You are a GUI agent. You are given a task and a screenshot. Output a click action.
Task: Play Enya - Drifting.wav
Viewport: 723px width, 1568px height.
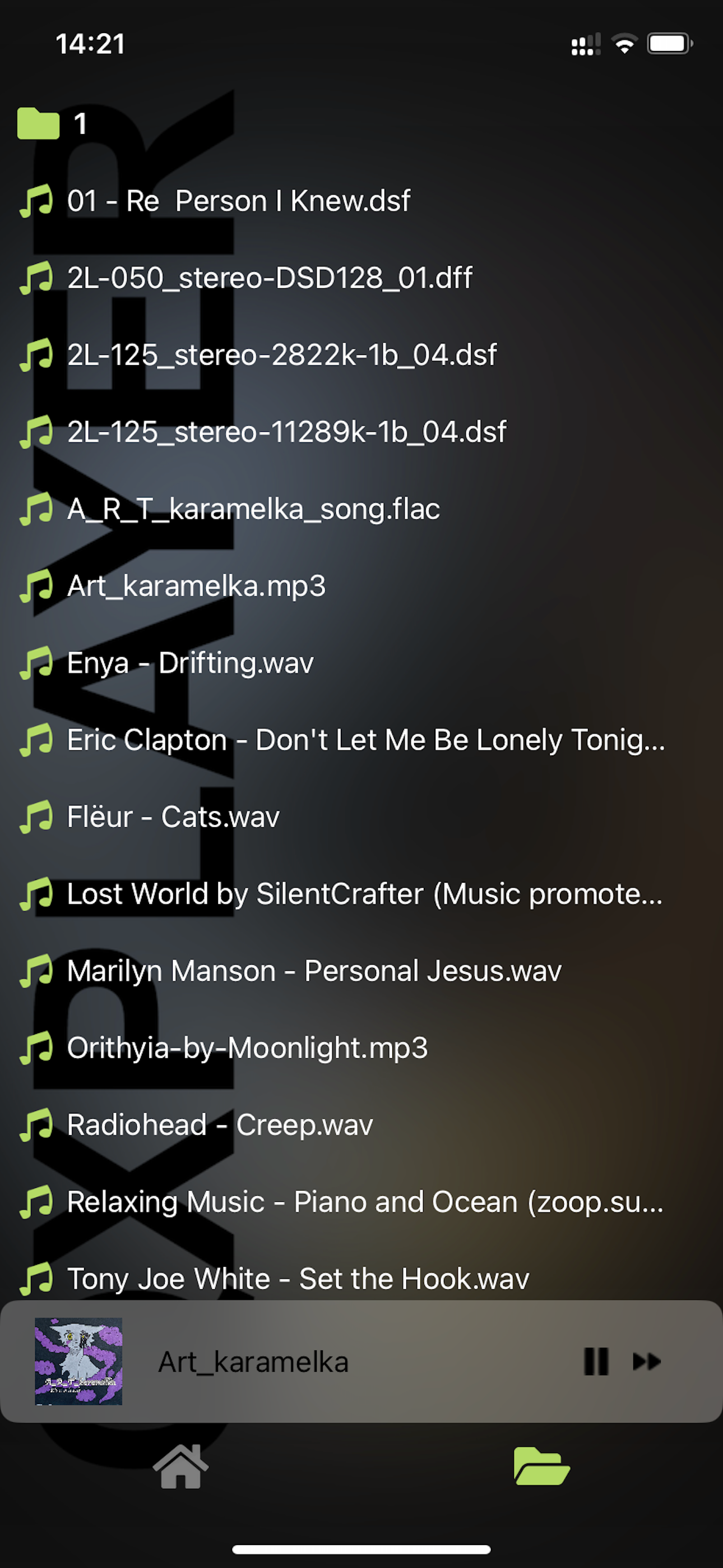361,663
